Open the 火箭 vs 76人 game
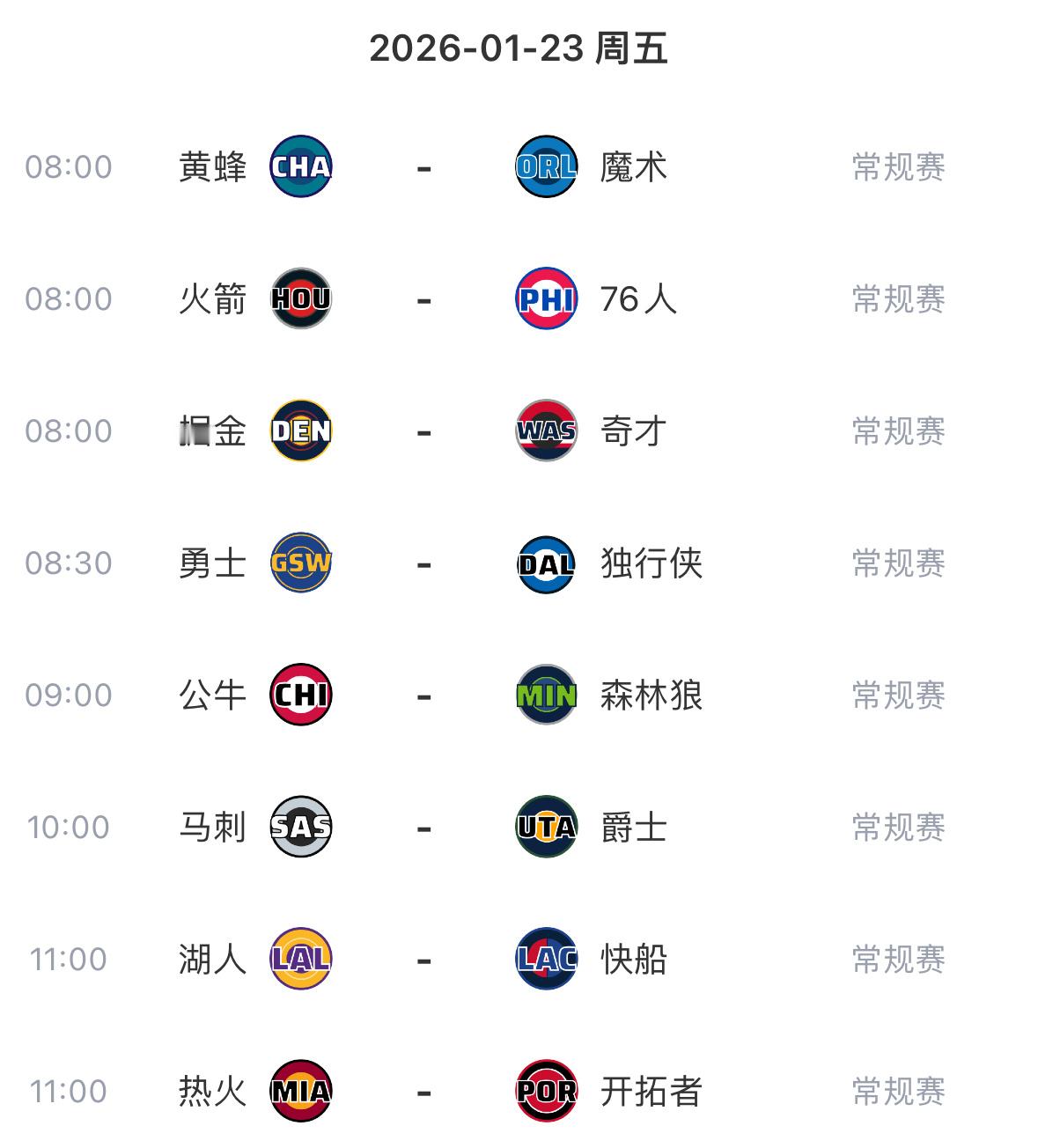1038x1148 pixels. coord(519,298)
